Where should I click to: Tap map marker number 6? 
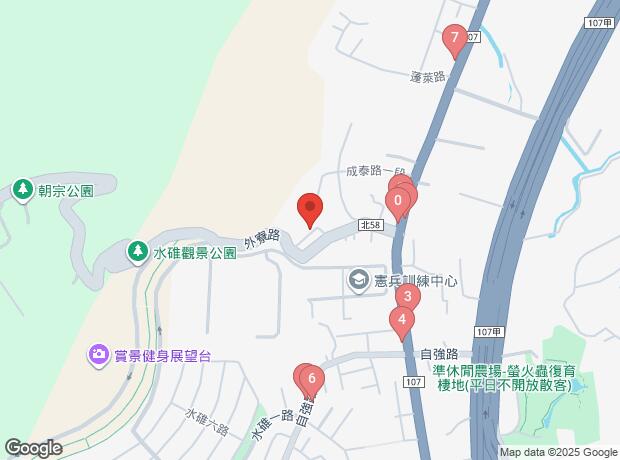click(312, 378)
